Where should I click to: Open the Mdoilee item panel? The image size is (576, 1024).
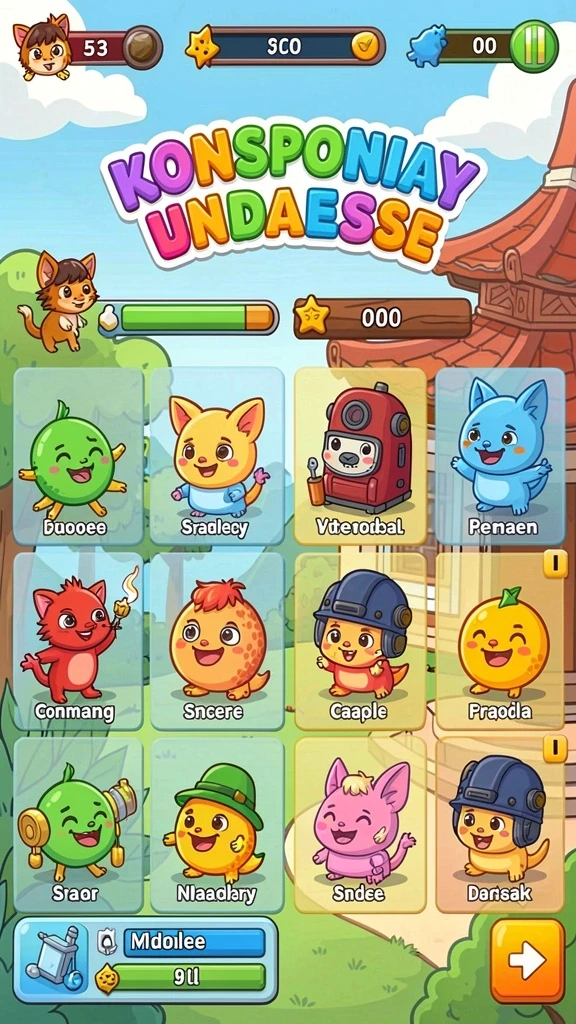tap(146, 959)
